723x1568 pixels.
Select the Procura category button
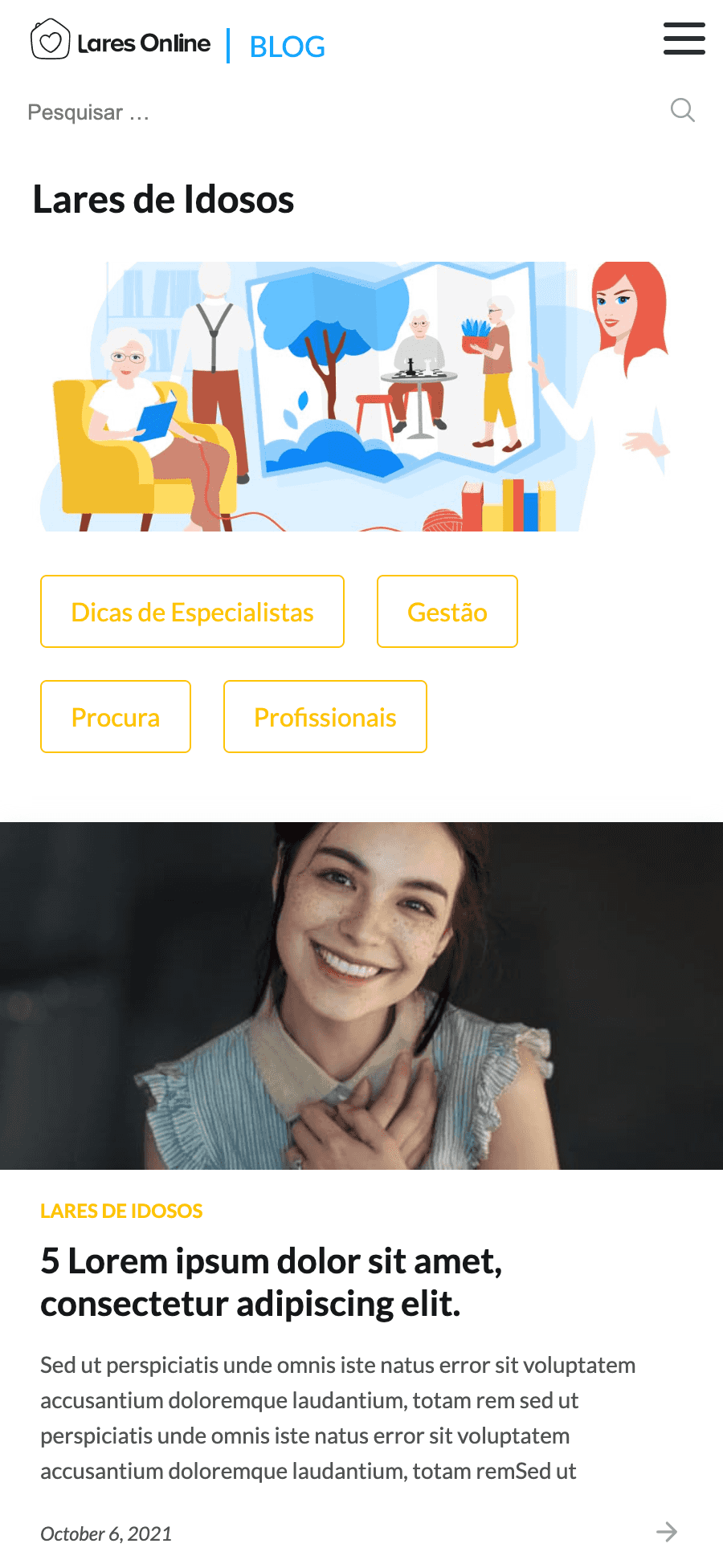click(x=115, y=716)
